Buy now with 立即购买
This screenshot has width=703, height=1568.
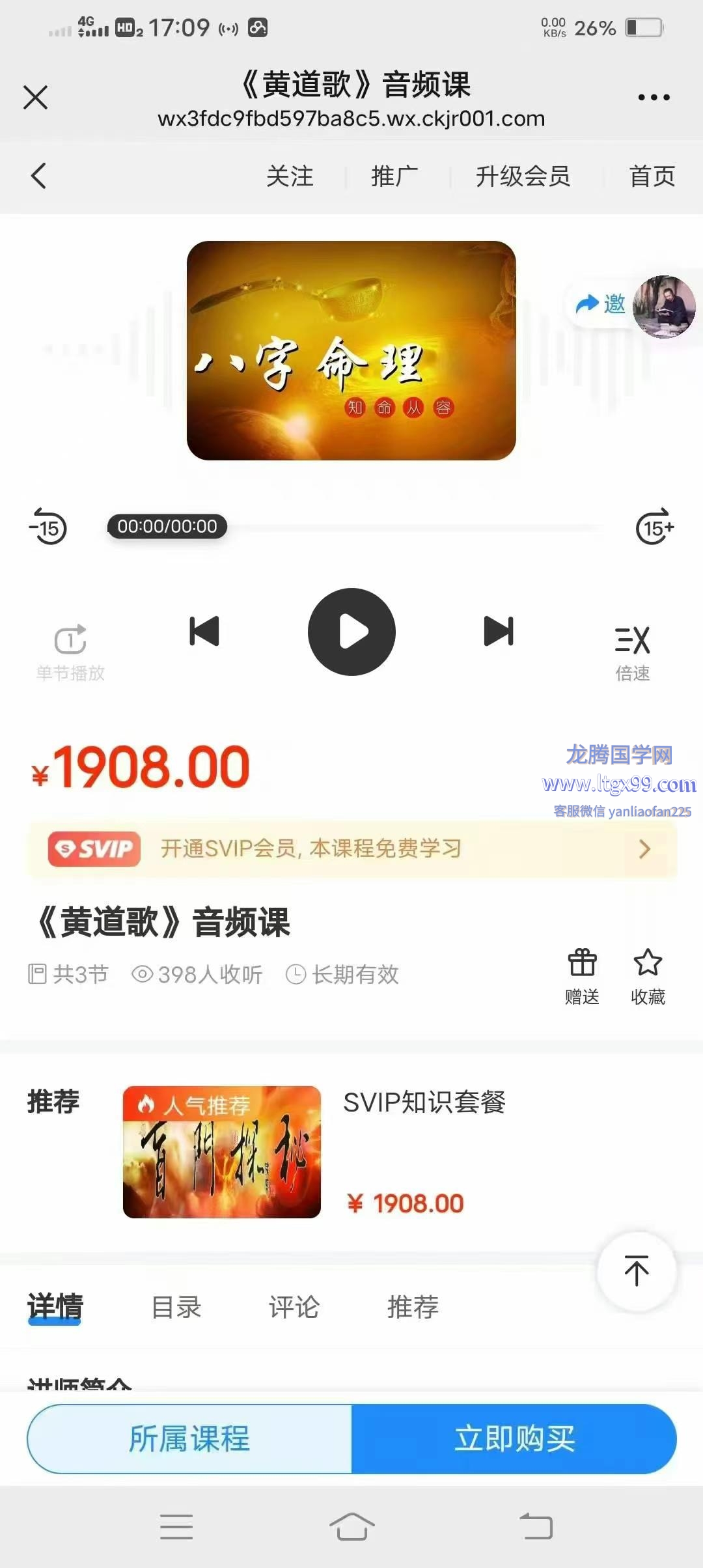pos(514,1438)
